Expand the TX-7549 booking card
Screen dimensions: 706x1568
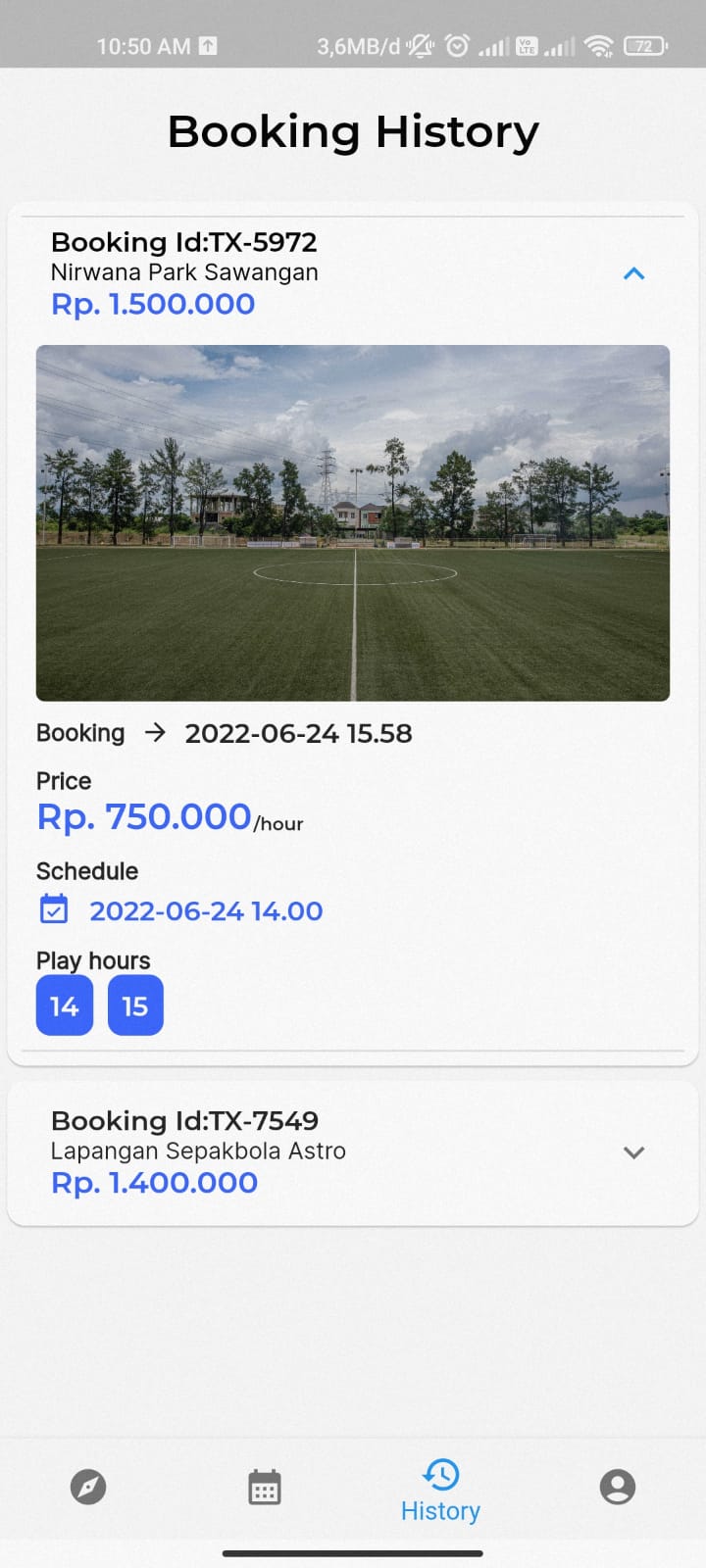[634, 1152]
